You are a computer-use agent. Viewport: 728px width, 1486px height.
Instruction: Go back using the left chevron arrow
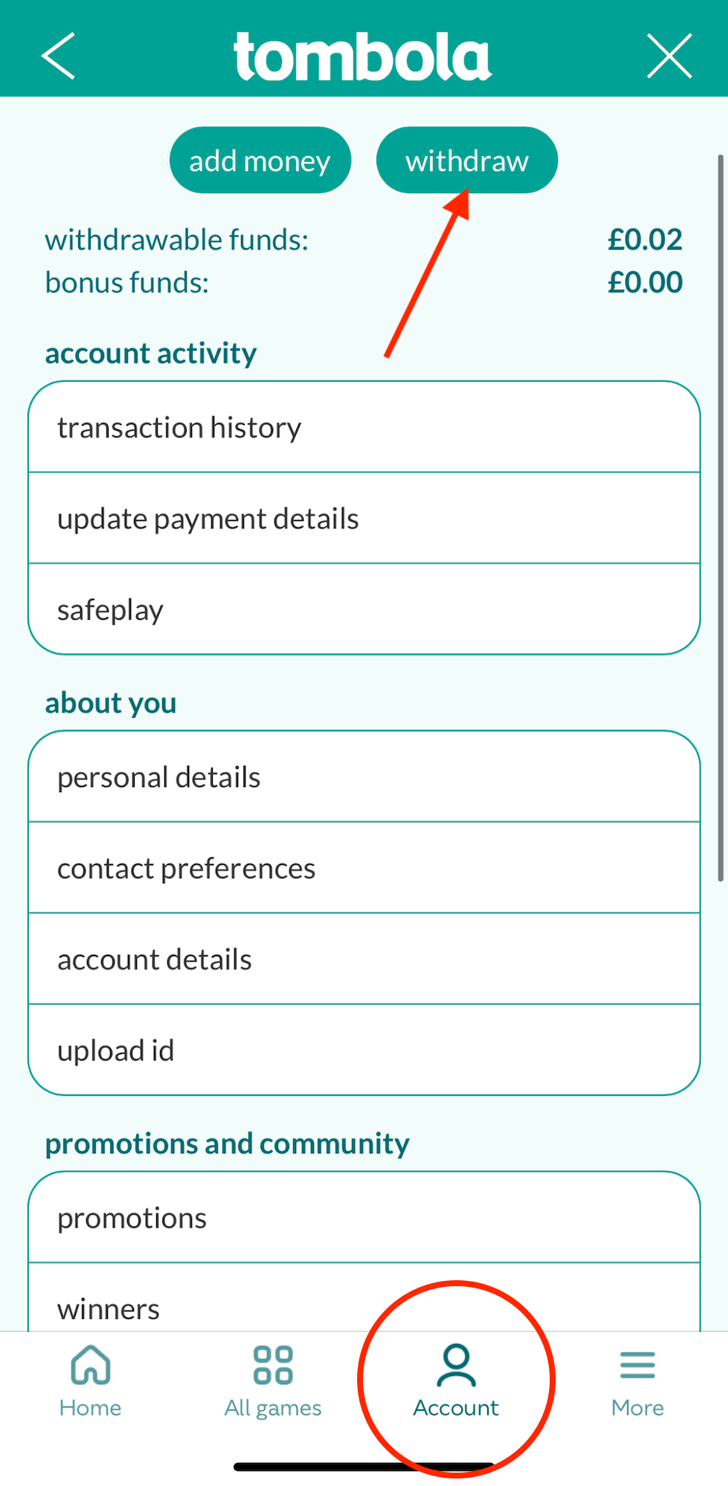(57, 56)
